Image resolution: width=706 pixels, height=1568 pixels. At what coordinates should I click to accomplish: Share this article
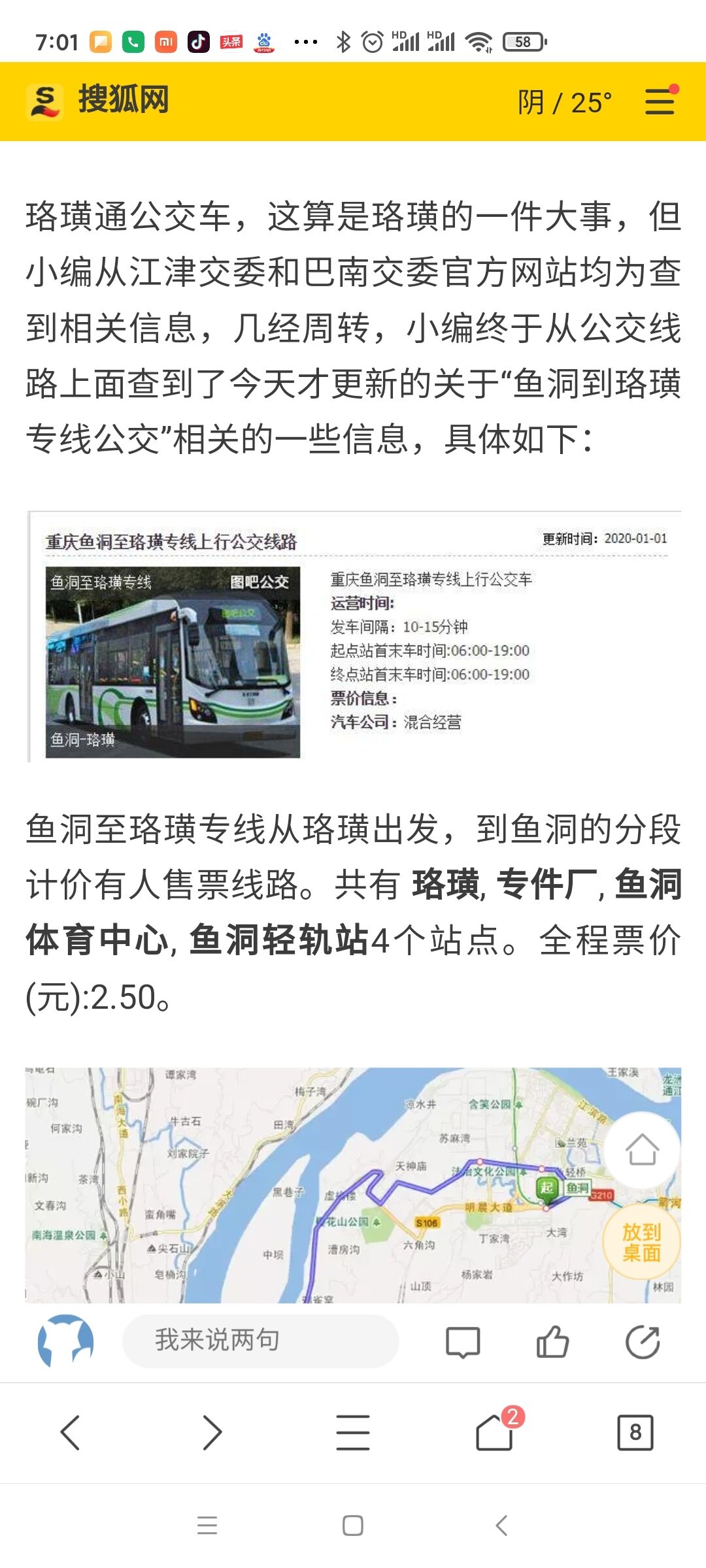(x=643, y=1343)
